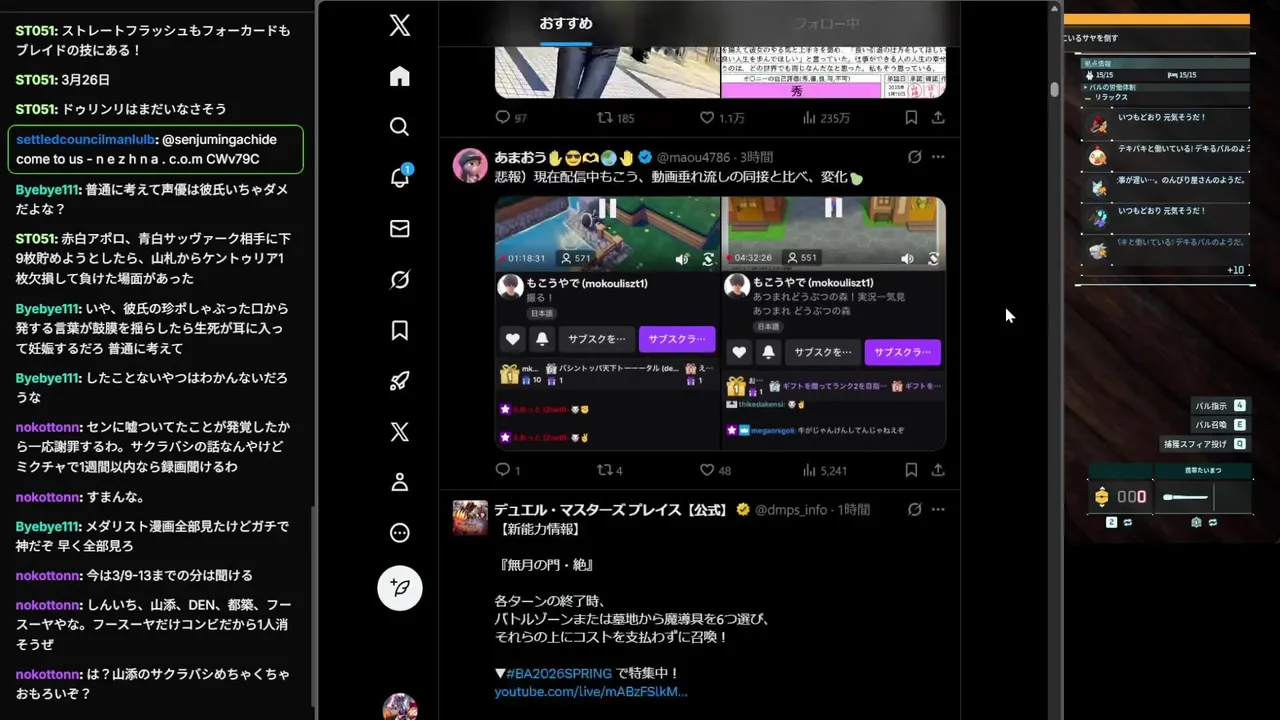Viewport: 1280px width, 720px height.
Task: Open overflow menu on あまおう's post
Action: point(938,157)
